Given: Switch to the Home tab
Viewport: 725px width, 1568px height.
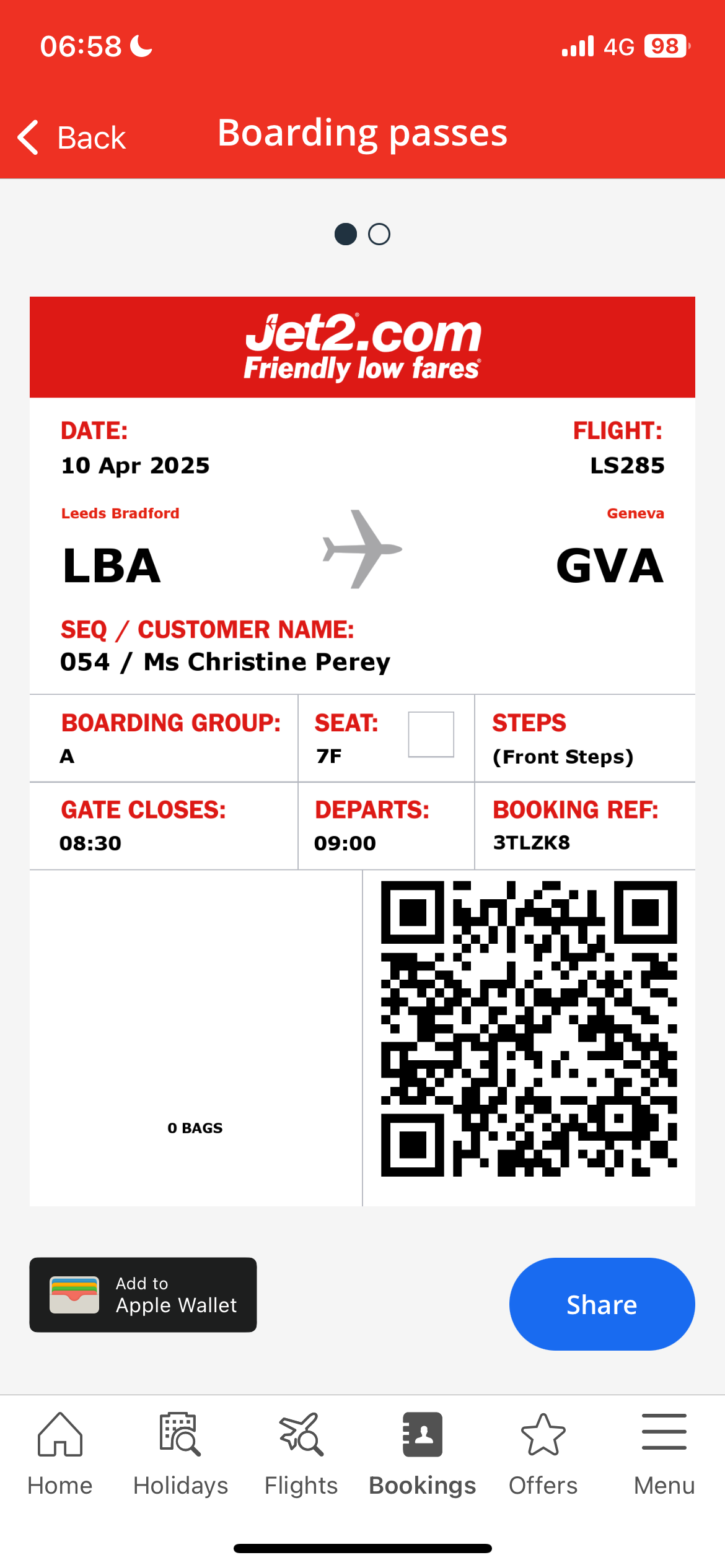Looking at the screenshot, I should click(x=59, y=1453).
